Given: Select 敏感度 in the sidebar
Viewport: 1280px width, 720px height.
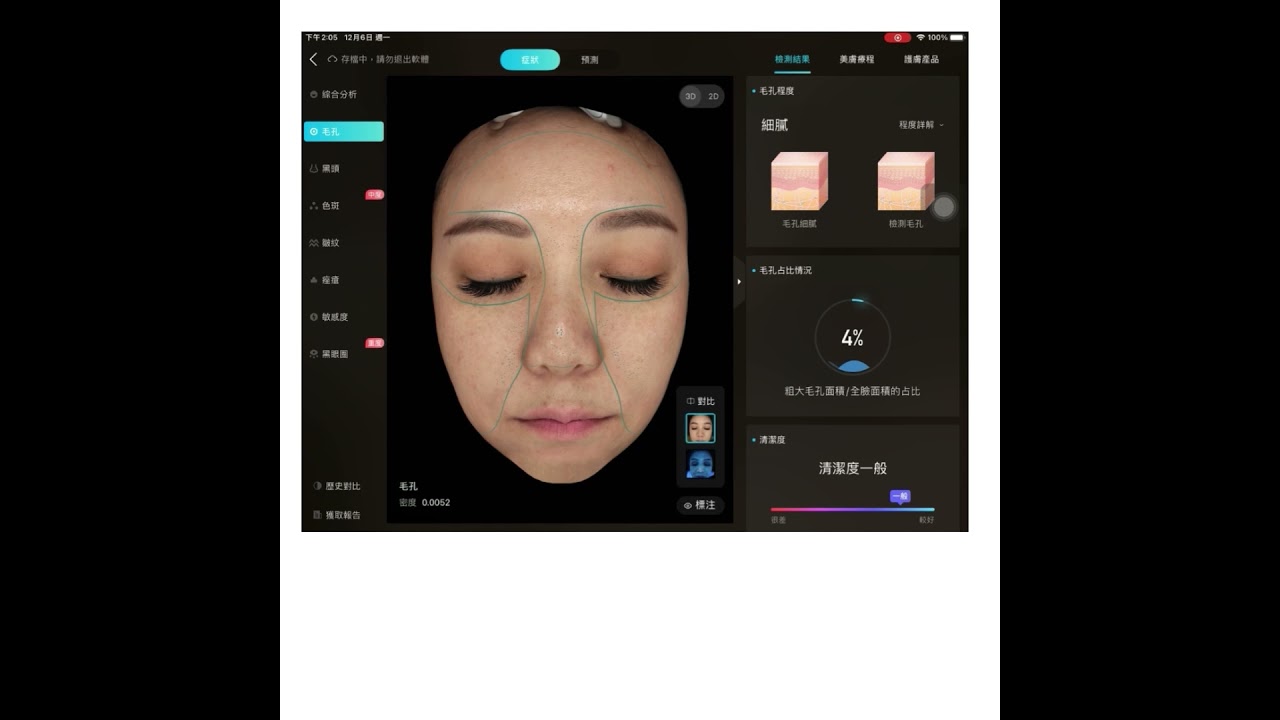Looking at the screenshot, I should tap(334, 317).
